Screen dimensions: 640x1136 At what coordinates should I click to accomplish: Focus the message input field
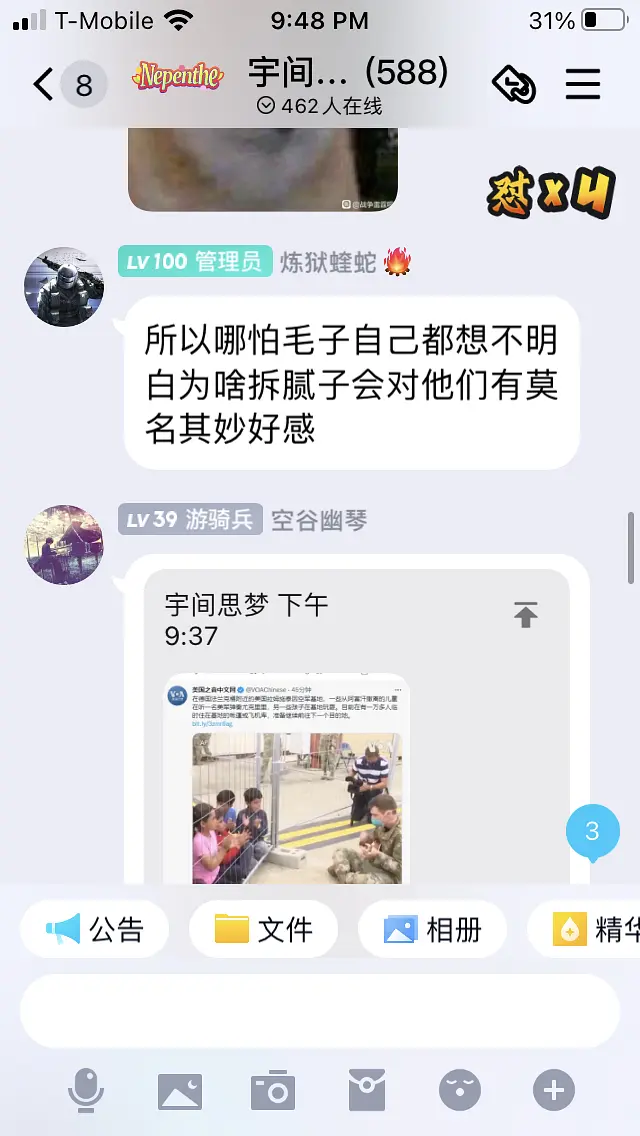[319, 1010]
